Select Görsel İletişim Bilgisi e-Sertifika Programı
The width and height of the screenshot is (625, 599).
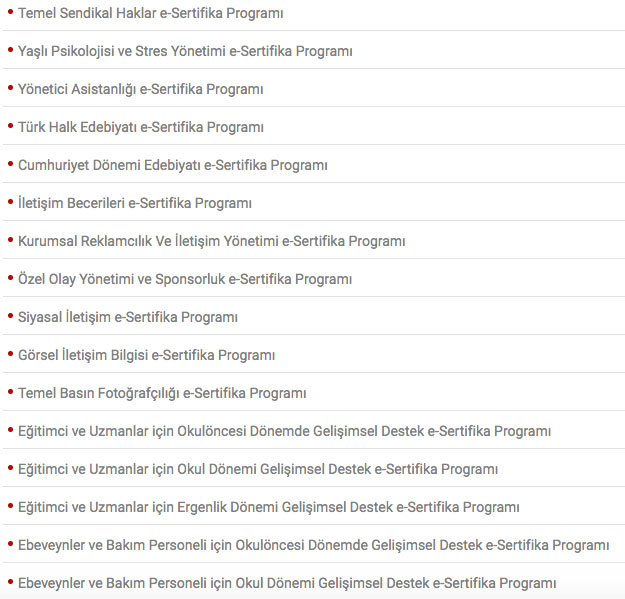click(146, 355)
